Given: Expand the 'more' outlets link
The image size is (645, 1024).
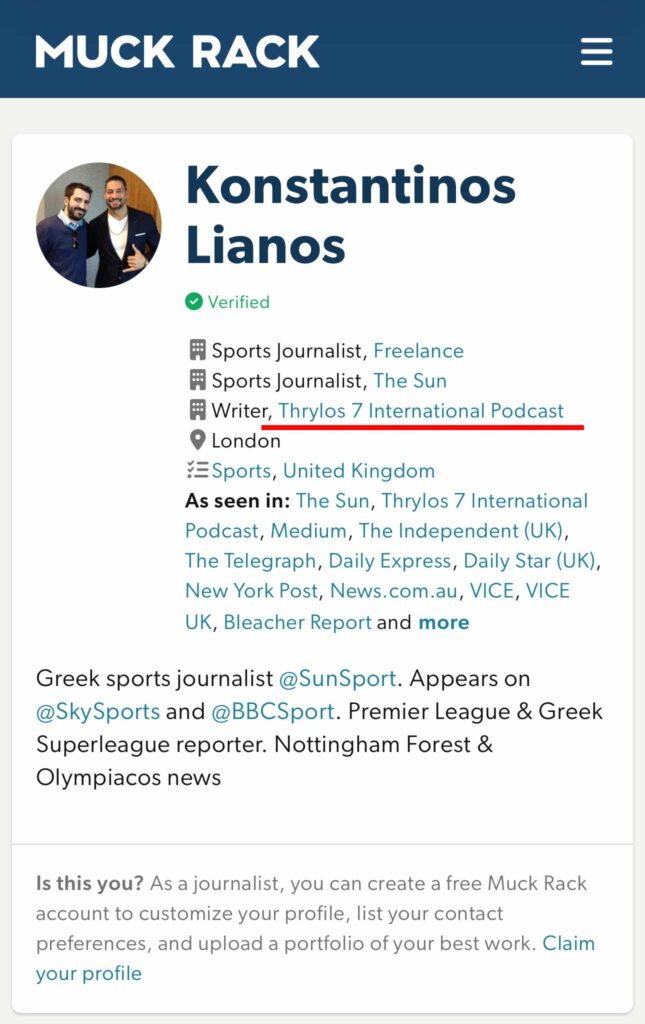Looking at the screenshot, I should 443,622.
